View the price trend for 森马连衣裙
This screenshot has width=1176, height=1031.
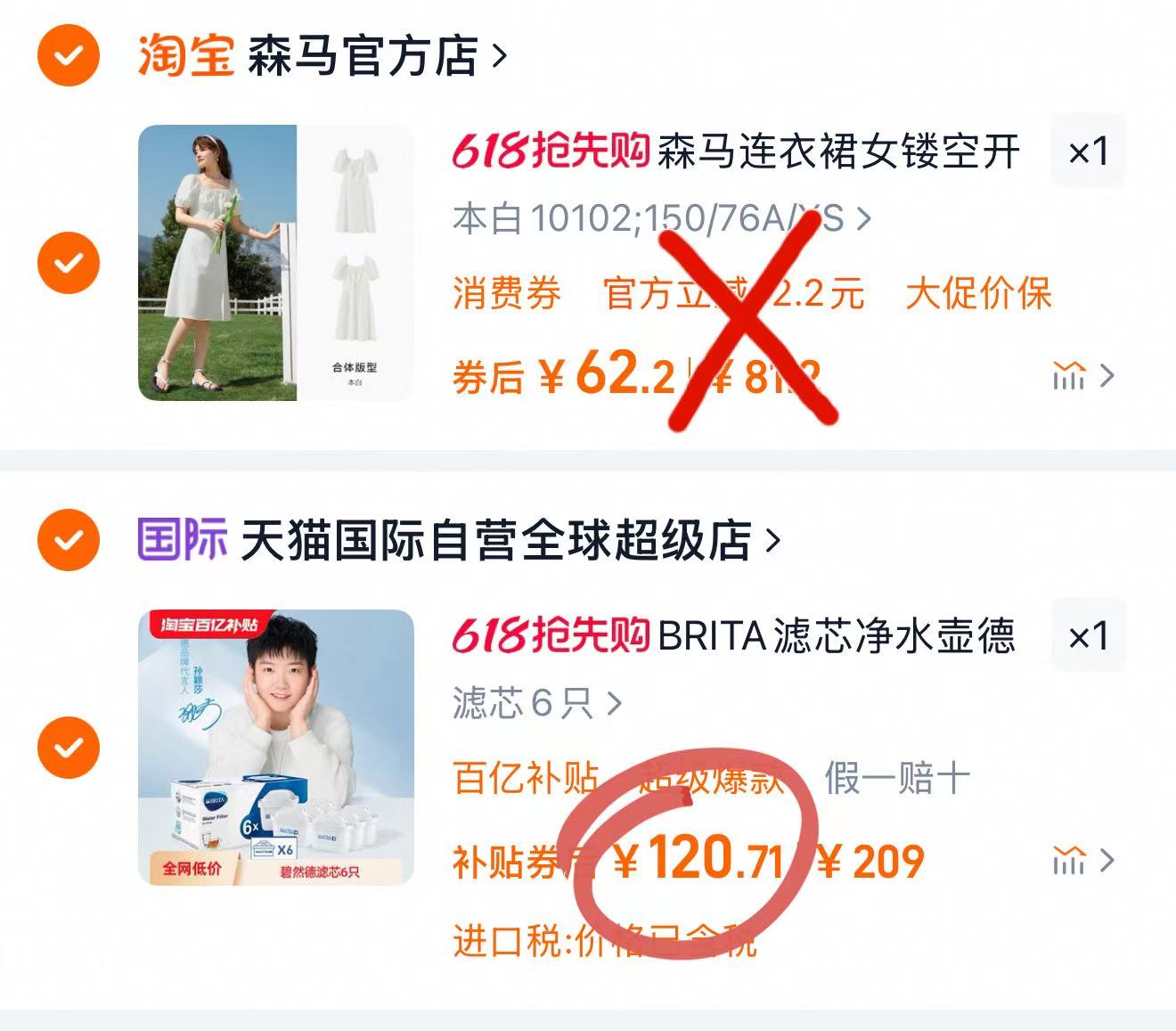(x=1082, y=376)
